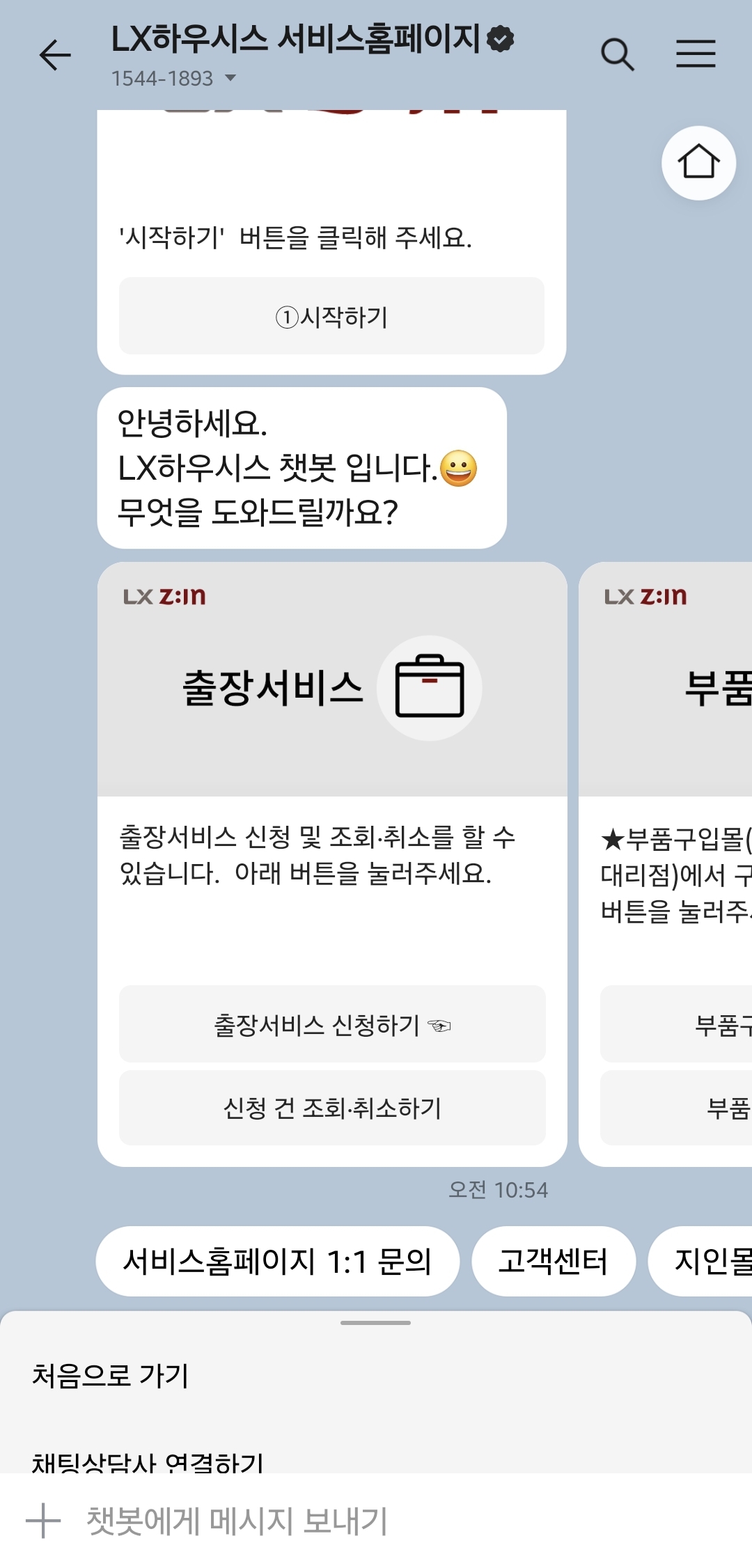Open the hamburger menu
Viewport: 752px width, 1568px height.
coord(696,54)
